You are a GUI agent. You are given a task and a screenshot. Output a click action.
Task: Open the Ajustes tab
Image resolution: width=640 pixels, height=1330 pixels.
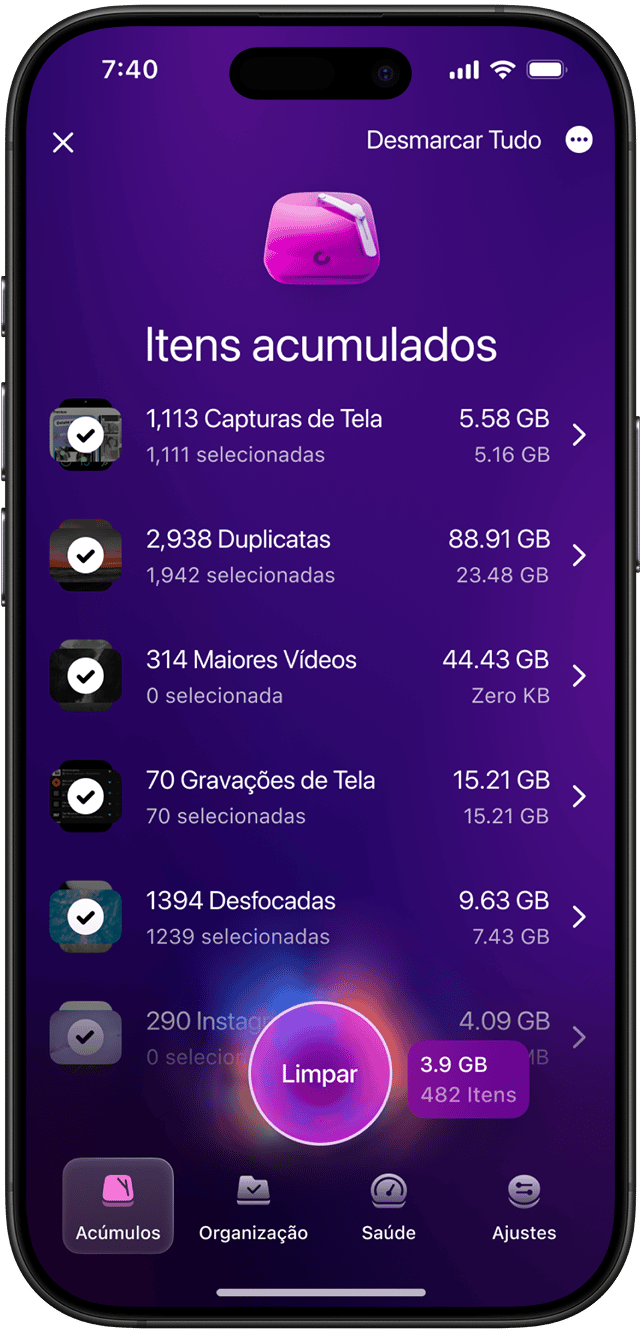[x=524, y=1206]
